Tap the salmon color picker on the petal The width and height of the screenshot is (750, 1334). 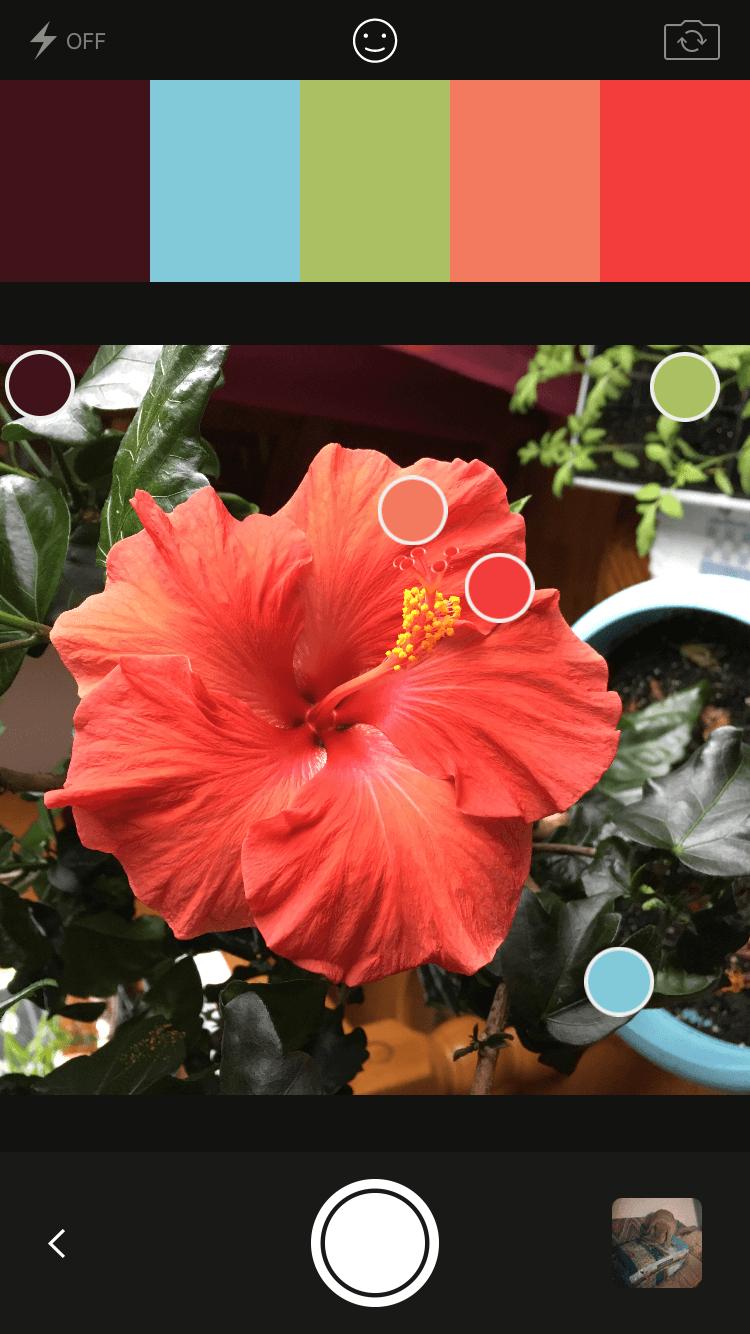click(x=413, y=510)
